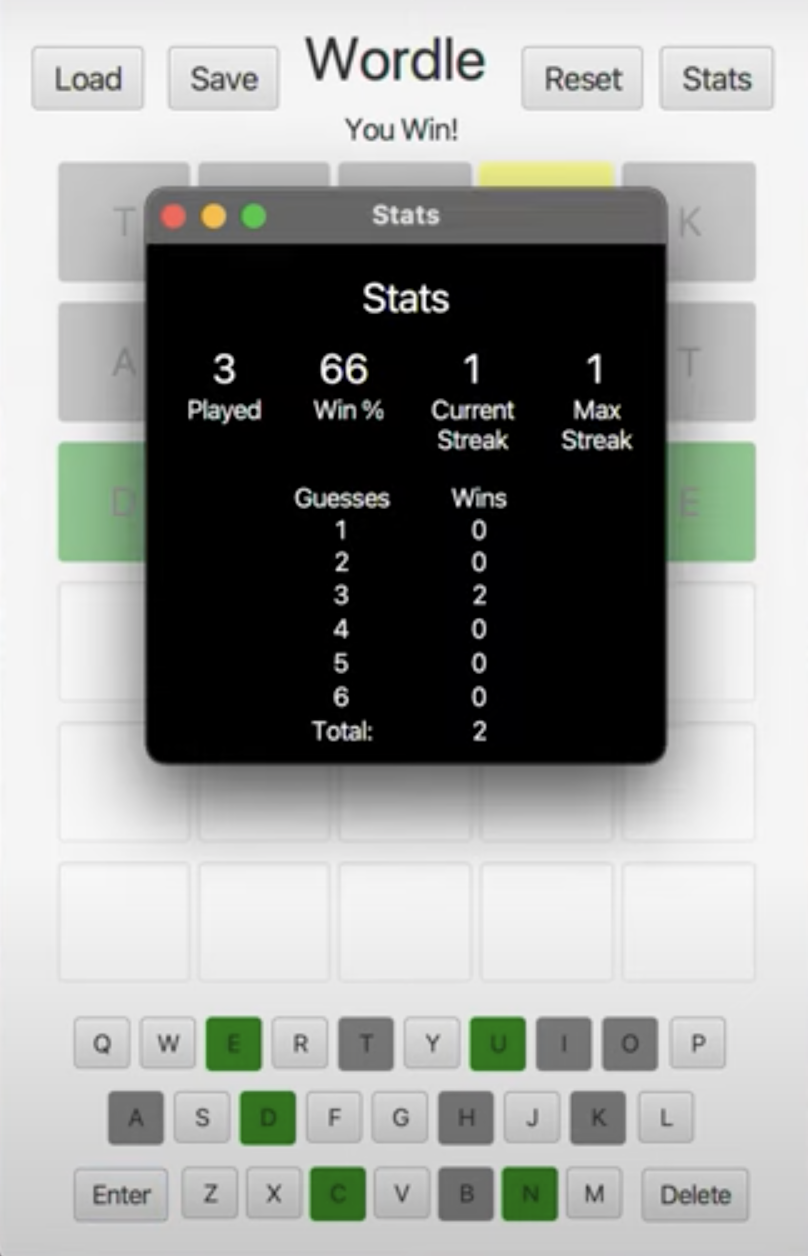Select the letter W key
Screen dimensions: 808x1256
pyautogui.click(x=168, y=1044)
